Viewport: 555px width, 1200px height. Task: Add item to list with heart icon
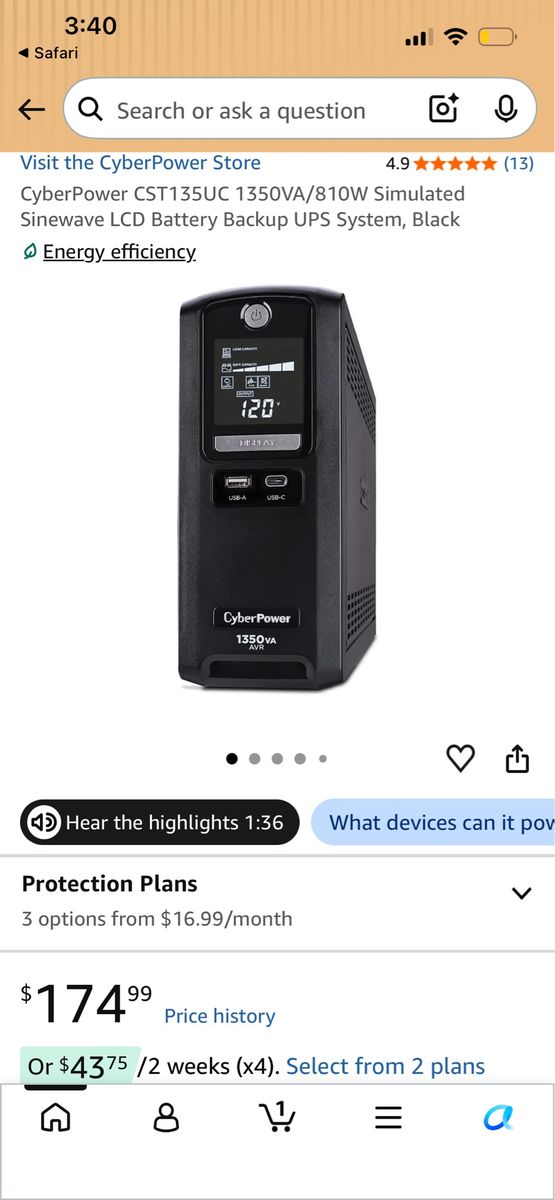460,759
